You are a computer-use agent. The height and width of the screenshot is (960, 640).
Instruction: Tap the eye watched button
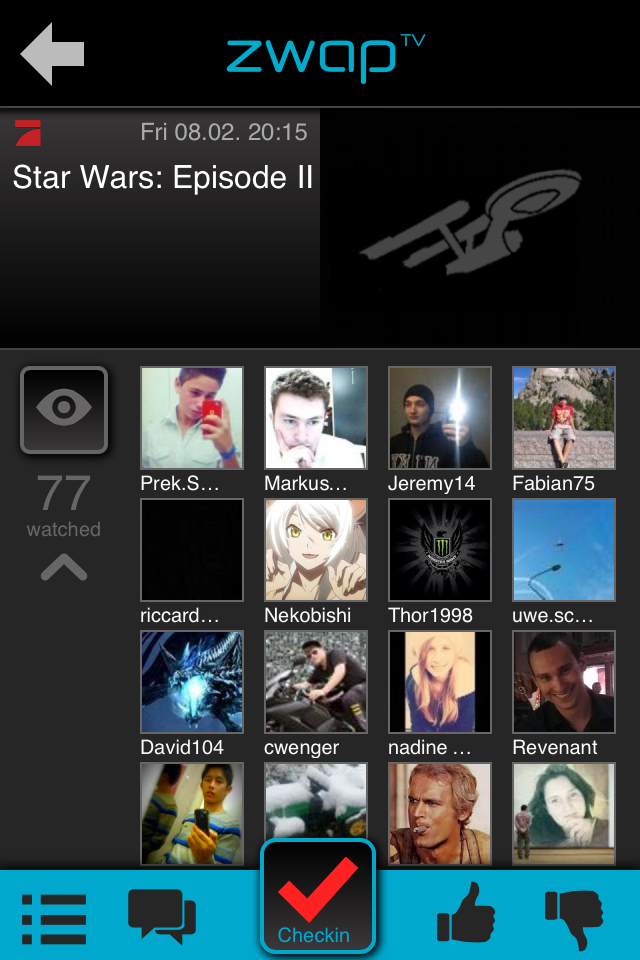click(64, 409)
